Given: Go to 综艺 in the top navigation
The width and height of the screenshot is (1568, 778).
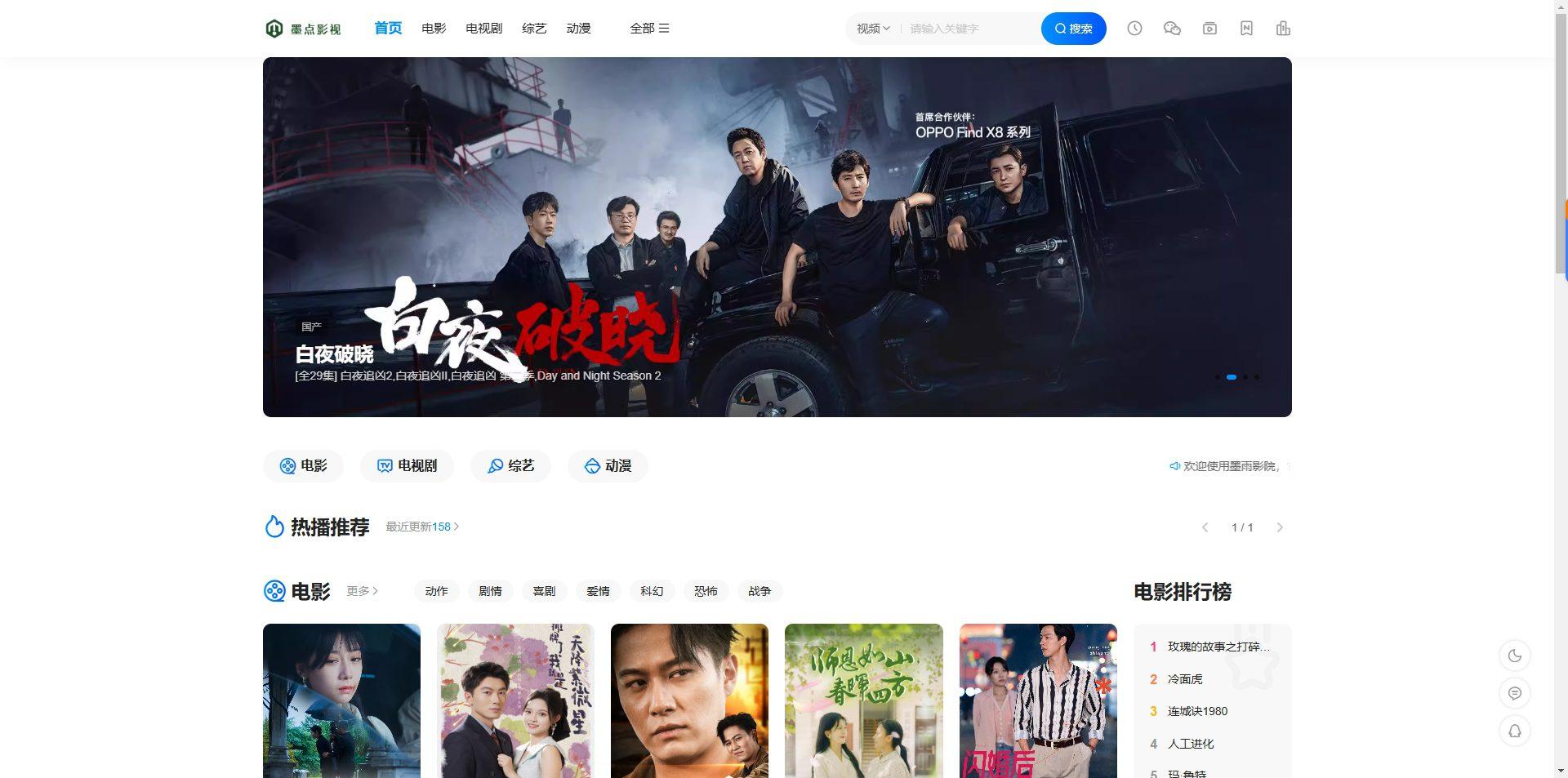Looking at the screenshot, I should (534, 29).
